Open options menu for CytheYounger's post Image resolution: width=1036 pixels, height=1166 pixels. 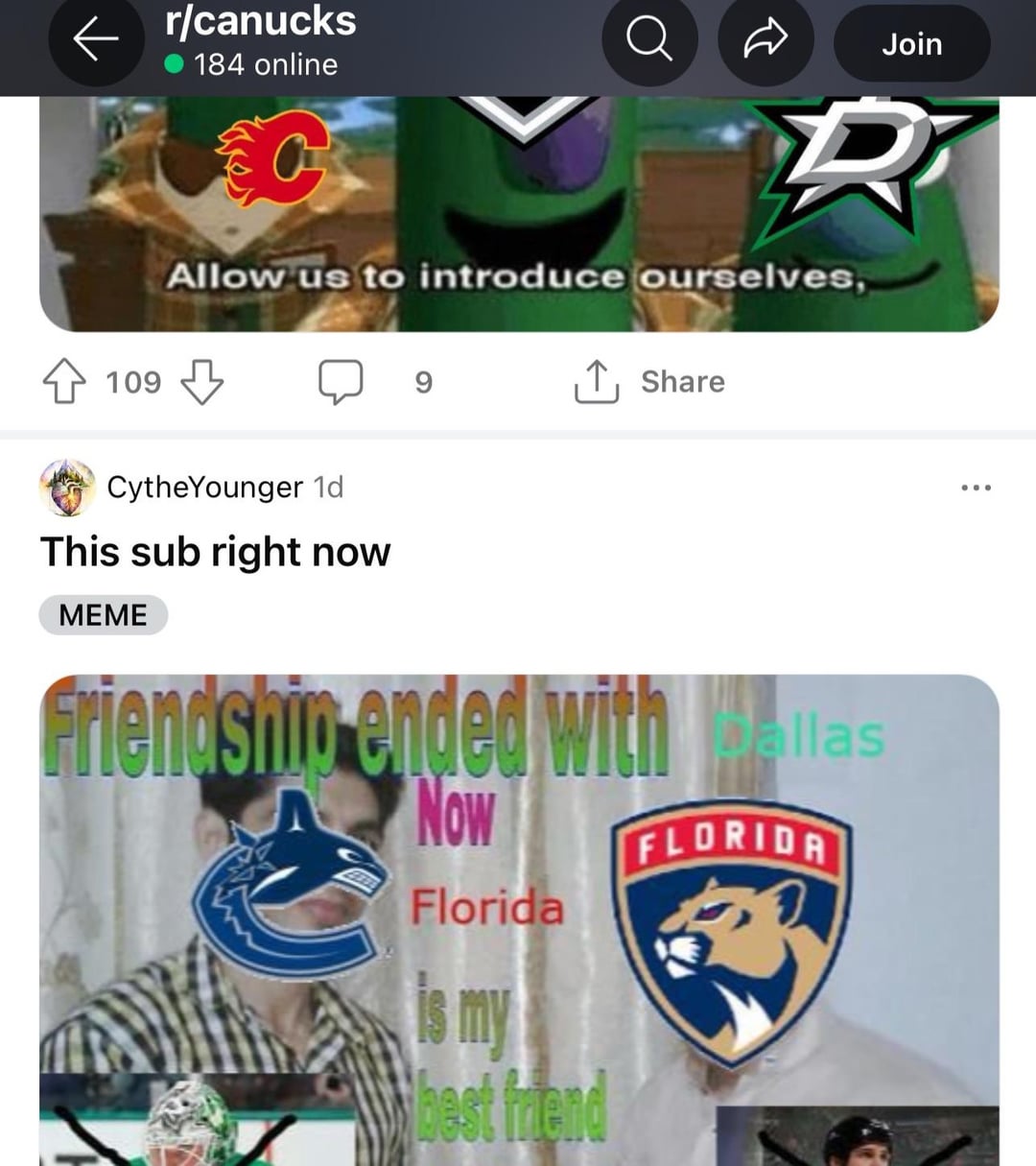pos(976,488)
